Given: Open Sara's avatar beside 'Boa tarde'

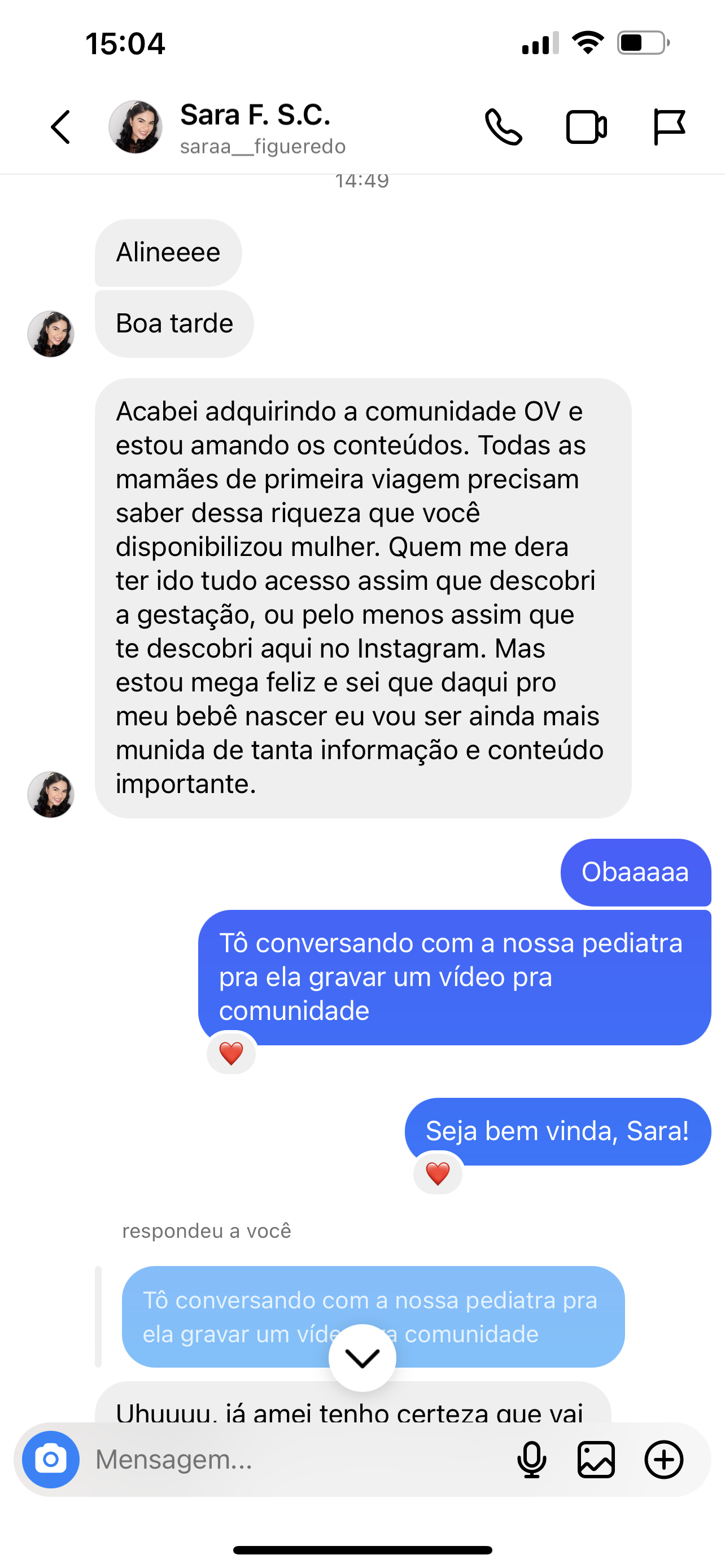Looking at the screenshot, I should click(51, 334).
